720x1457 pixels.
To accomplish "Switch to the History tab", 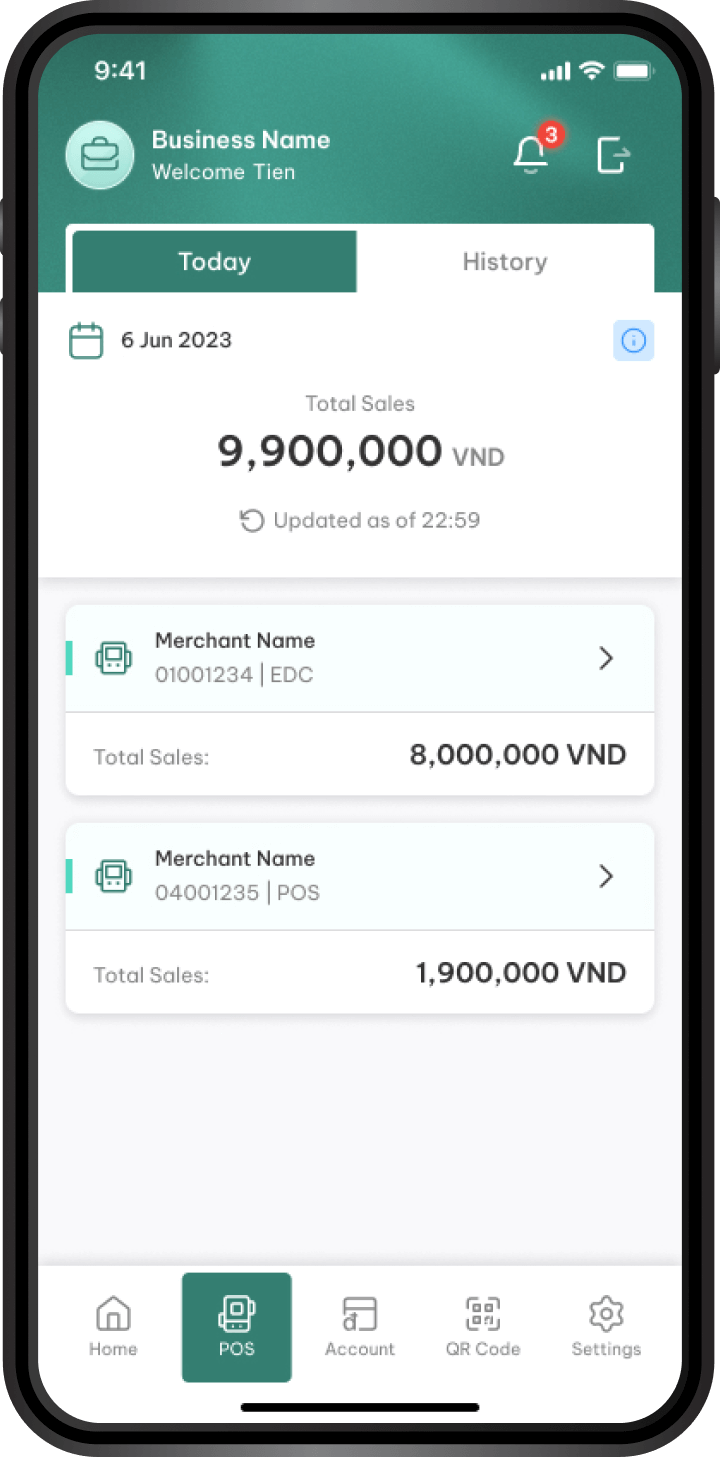I will [x=504, y=262].
